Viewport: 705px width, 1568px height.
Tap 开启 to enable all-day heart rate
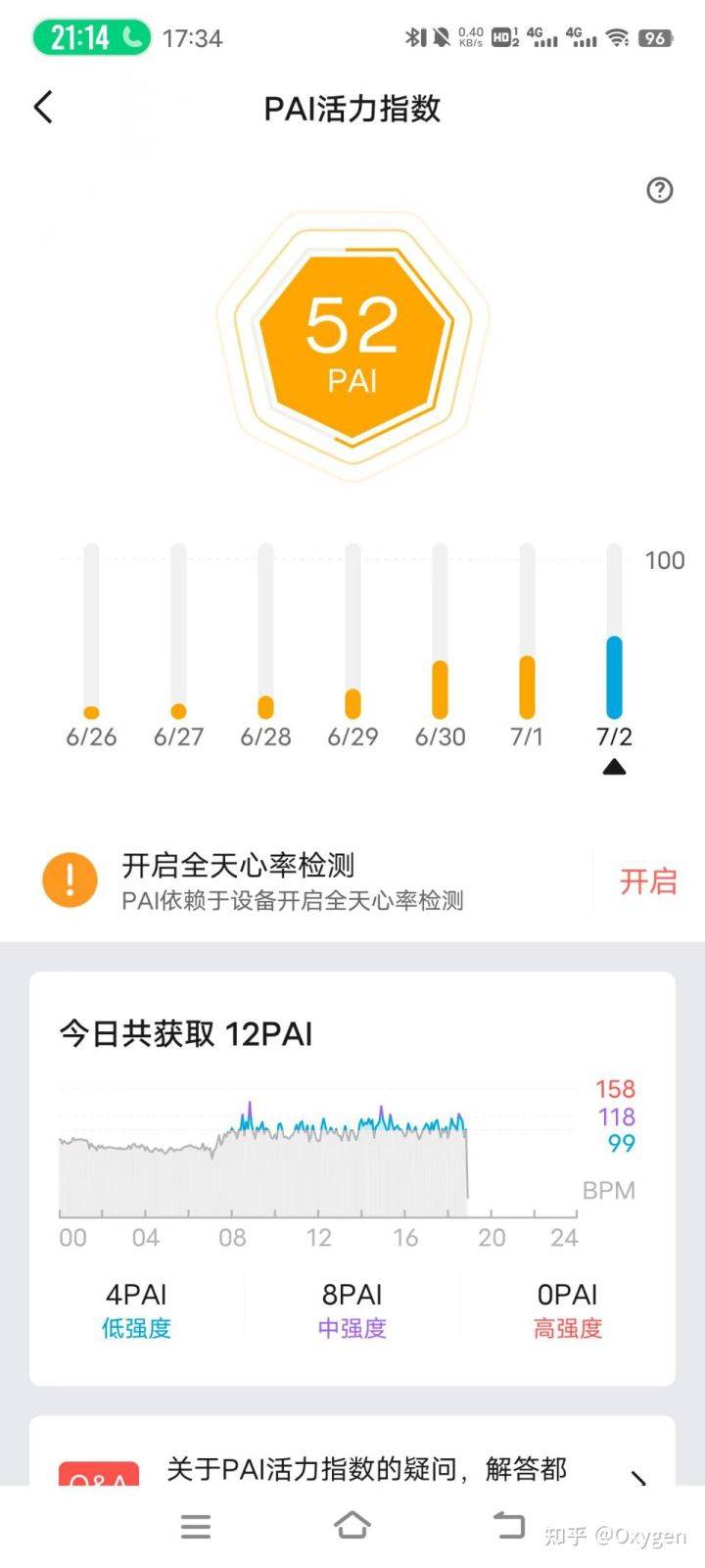point(647,880)
